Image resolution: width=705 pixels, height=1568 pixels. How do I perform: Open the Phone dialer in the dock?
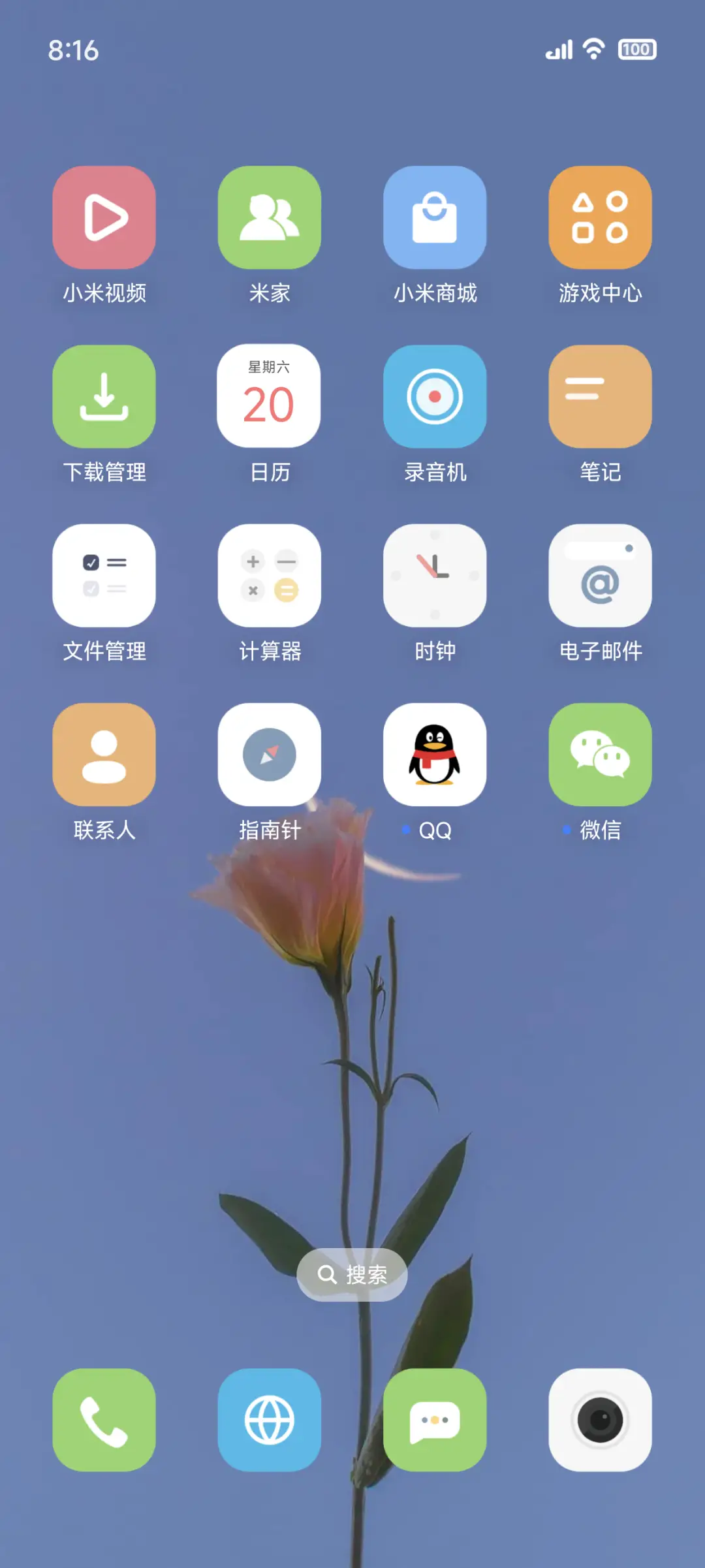point(104,1420)
